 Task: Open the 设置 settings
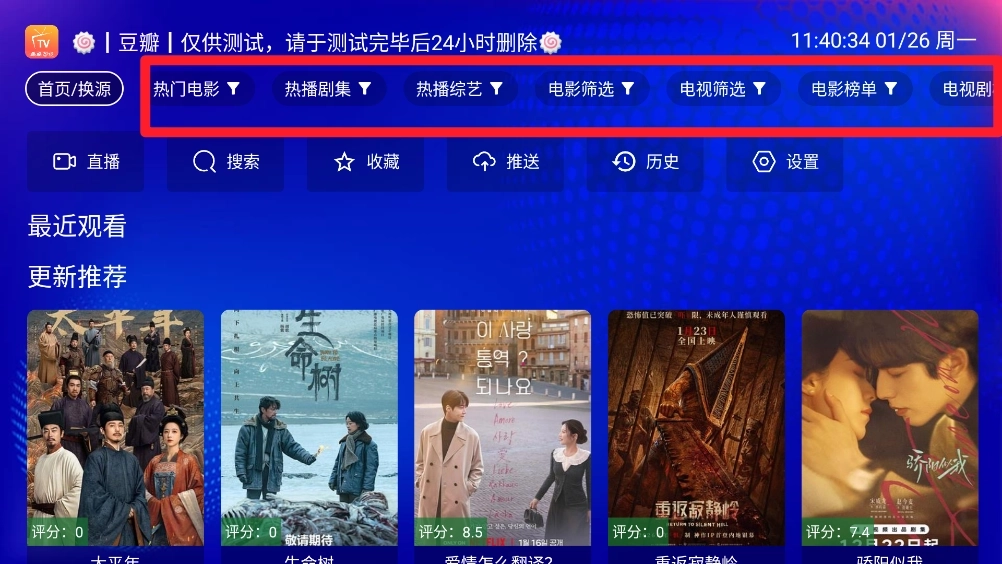click(785, 162)
